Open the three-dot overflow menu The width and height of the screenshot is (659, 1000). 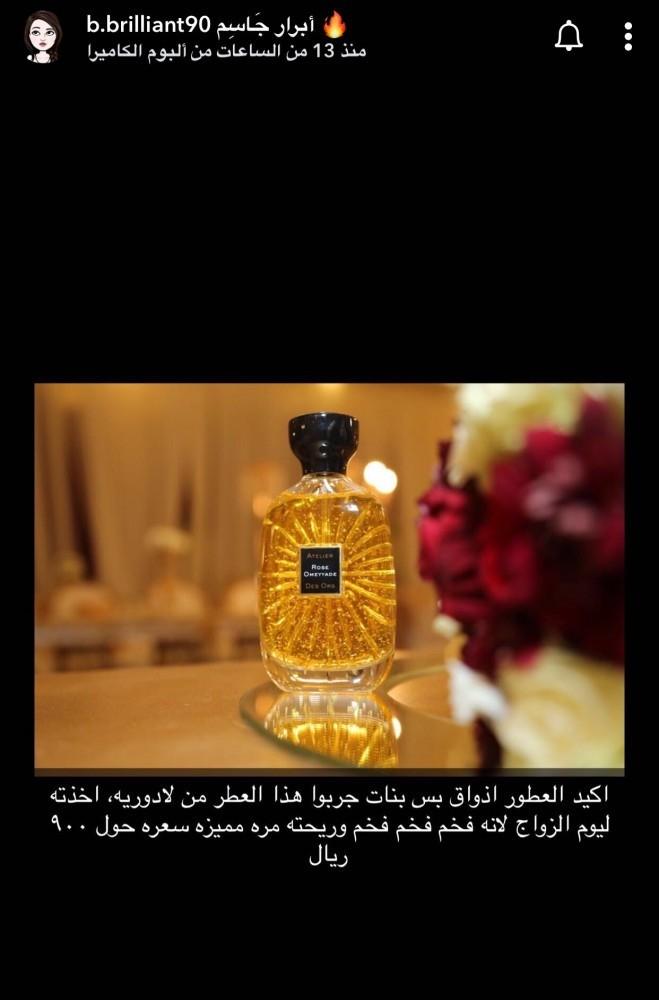[628, 37]
